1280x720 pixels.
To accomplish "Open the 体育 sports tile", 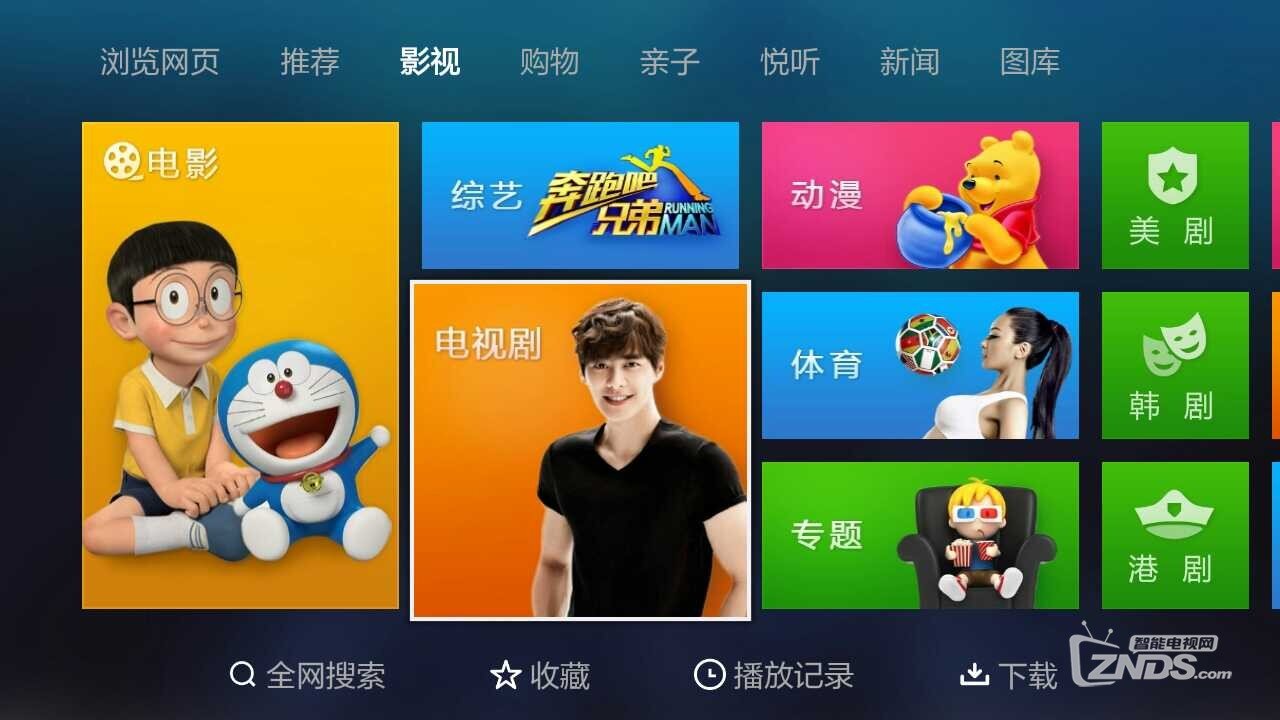I will (x=920, y=365).
